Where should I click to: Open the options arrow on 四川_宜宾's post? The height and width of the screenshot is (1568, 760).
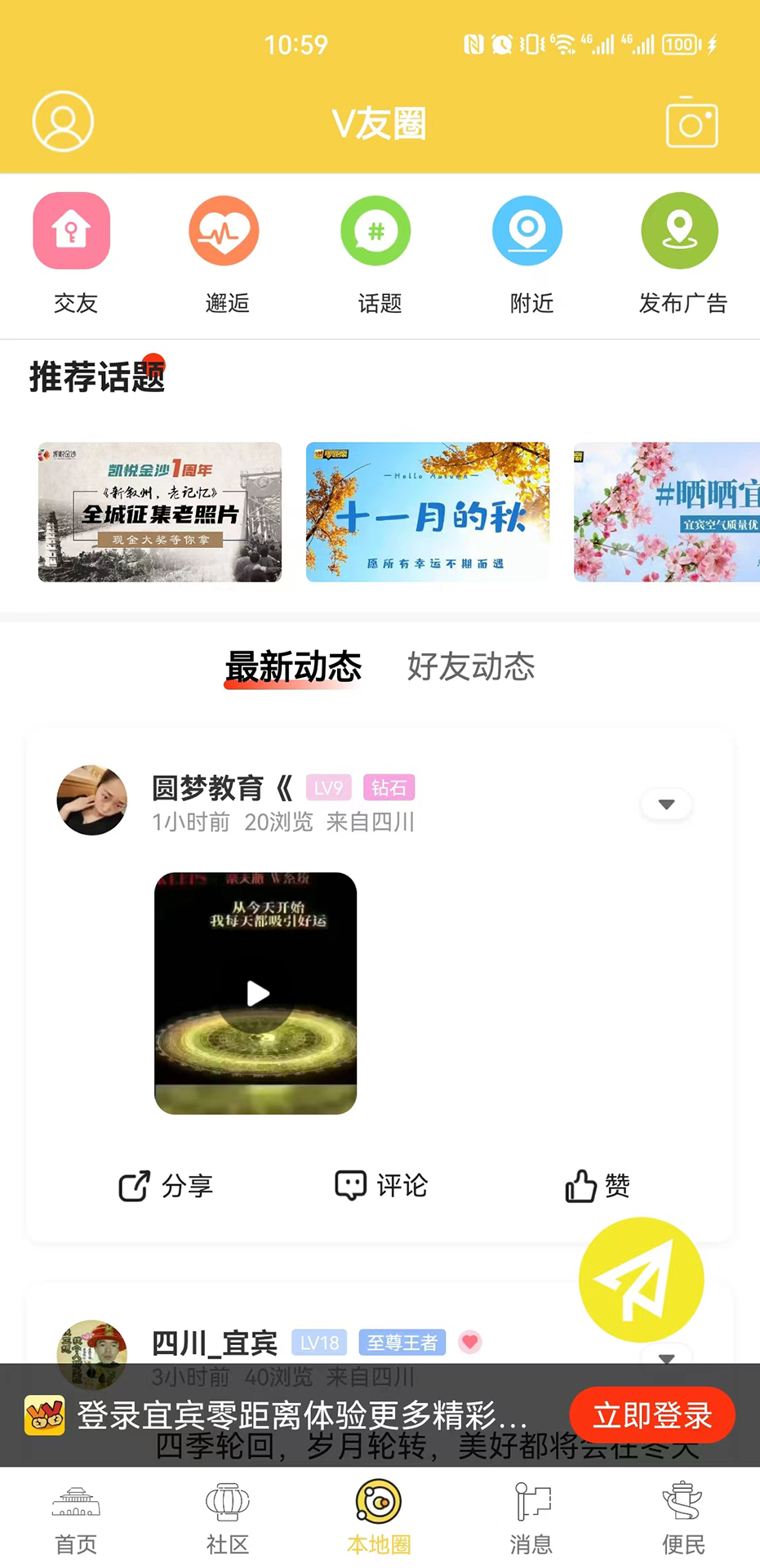pos(668,1357)
